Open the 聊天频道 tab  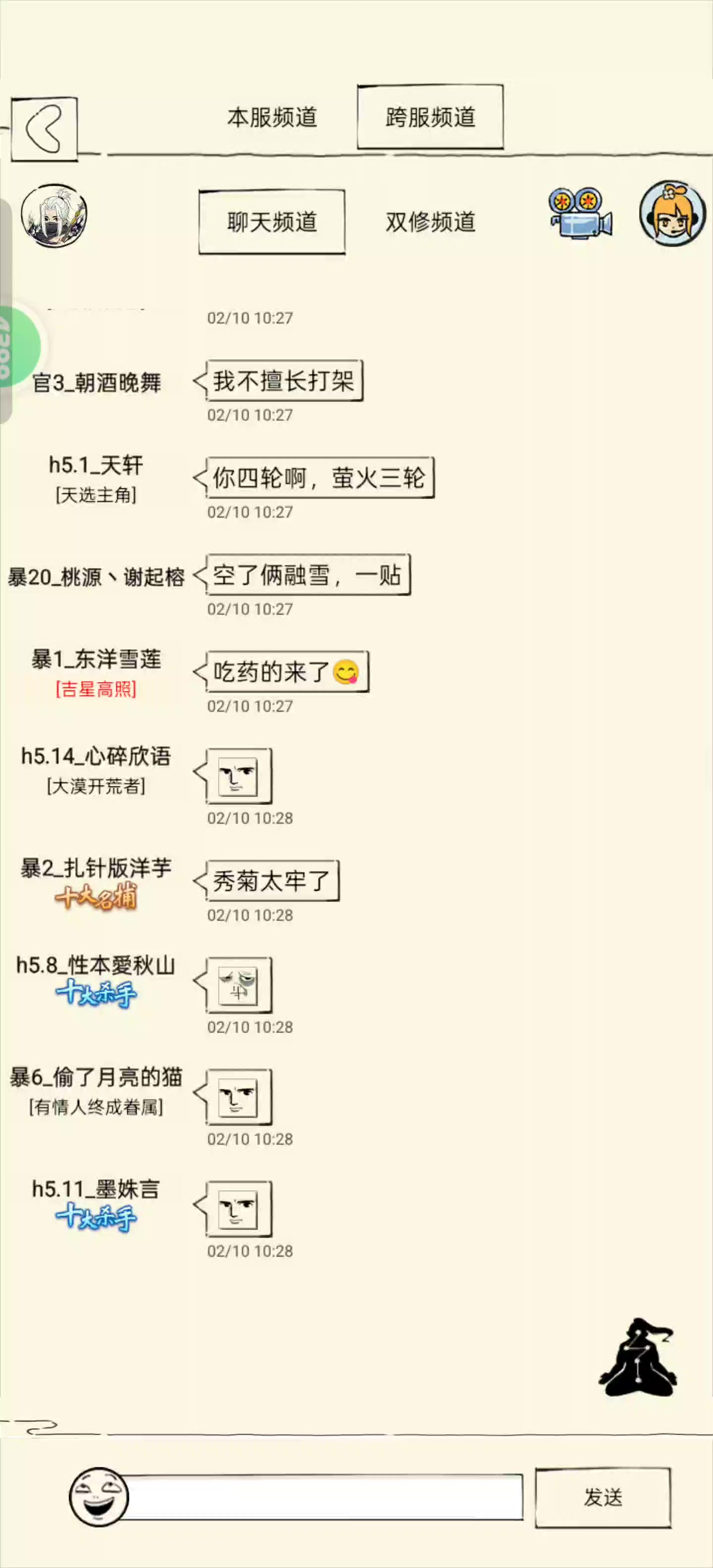[271, 222]
